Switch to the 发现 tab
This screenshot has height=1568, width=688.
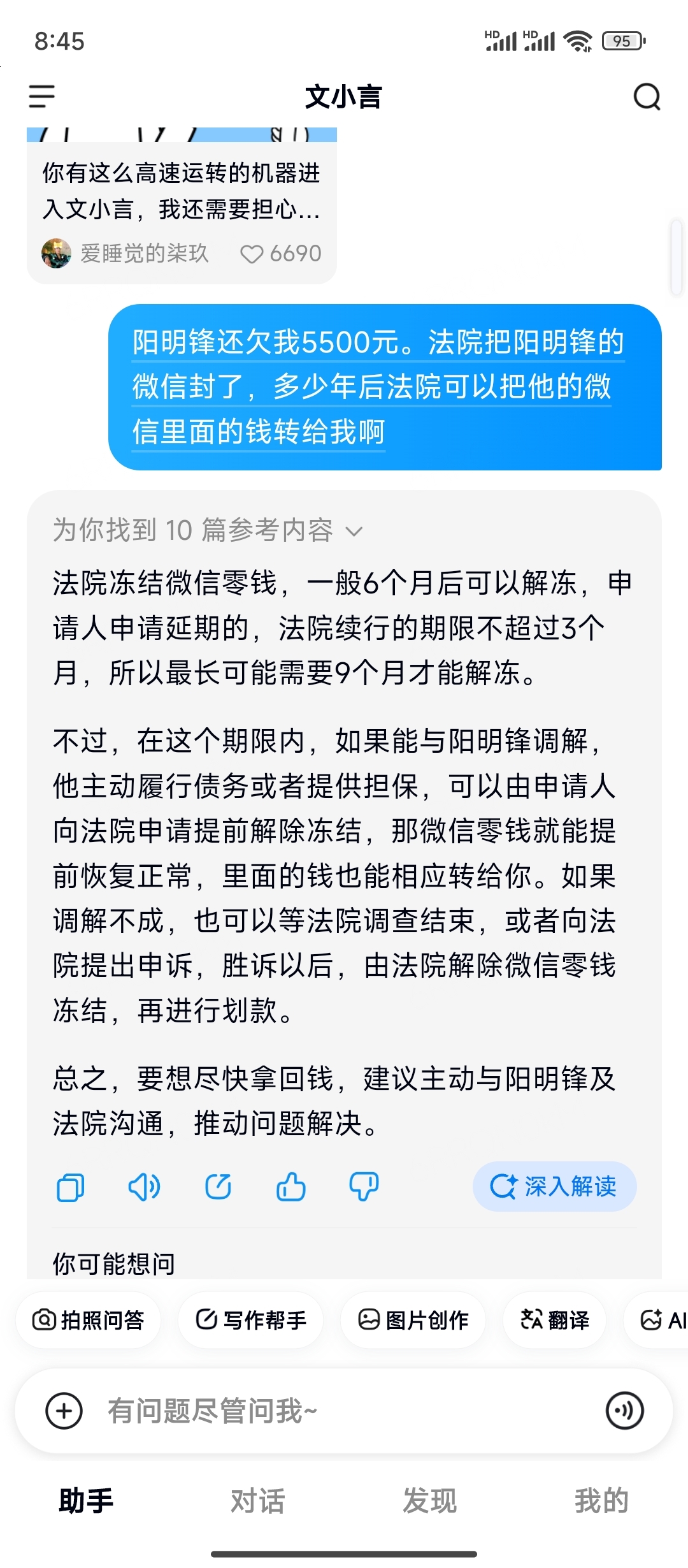(x=430, y=1501)
